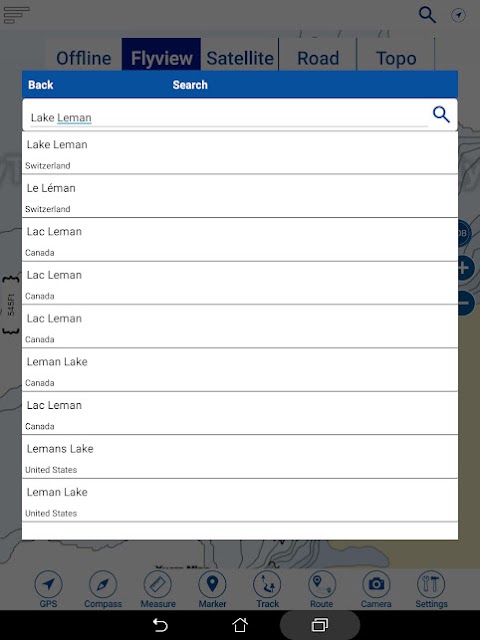Select Leman Lake in United States
The image size is (480, 640).
click(x=240, y=501)
